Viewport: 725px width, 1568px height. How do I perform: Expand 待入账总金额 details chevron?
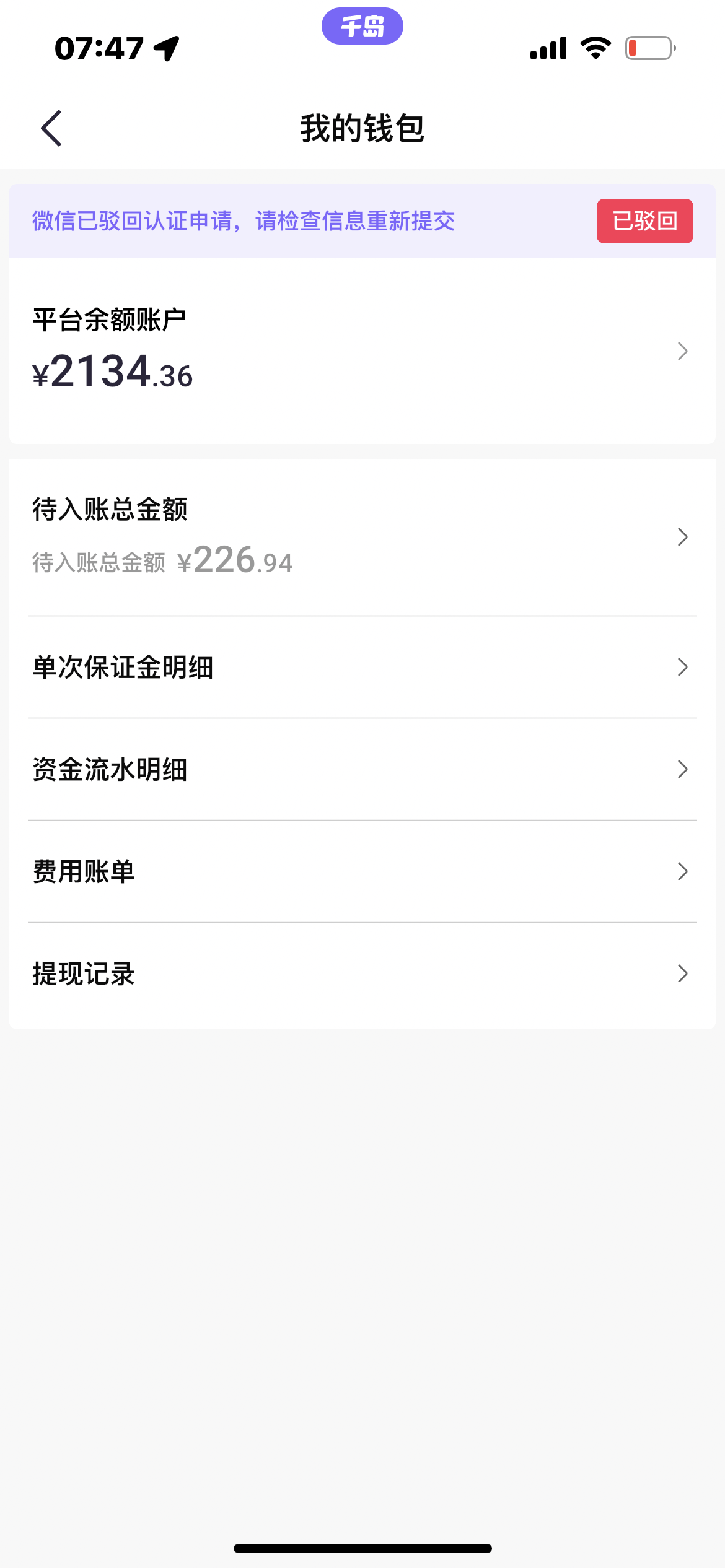click(x=682, y=537)
